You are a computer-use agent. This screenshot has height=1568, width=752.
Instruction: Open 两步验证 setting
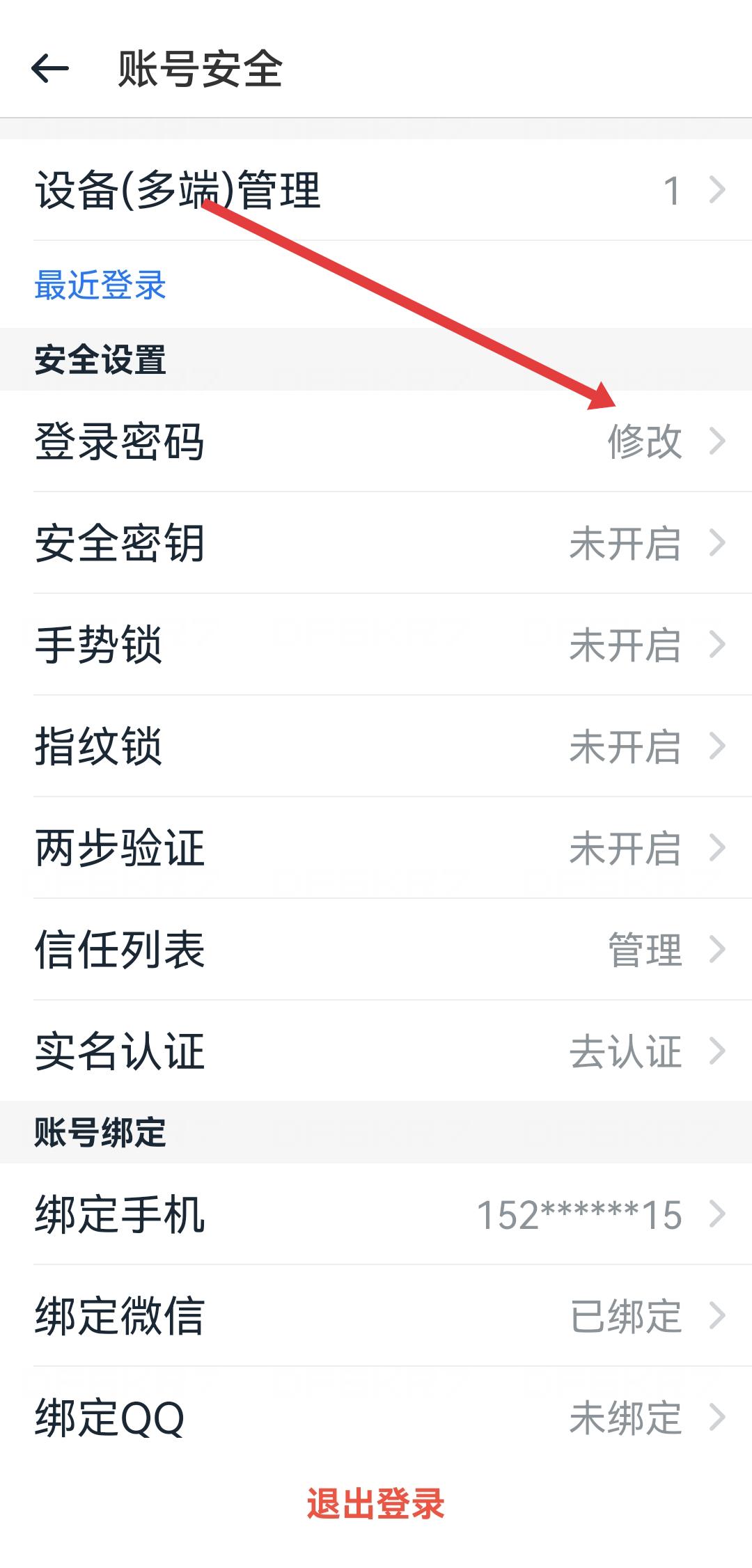(376, 848)
